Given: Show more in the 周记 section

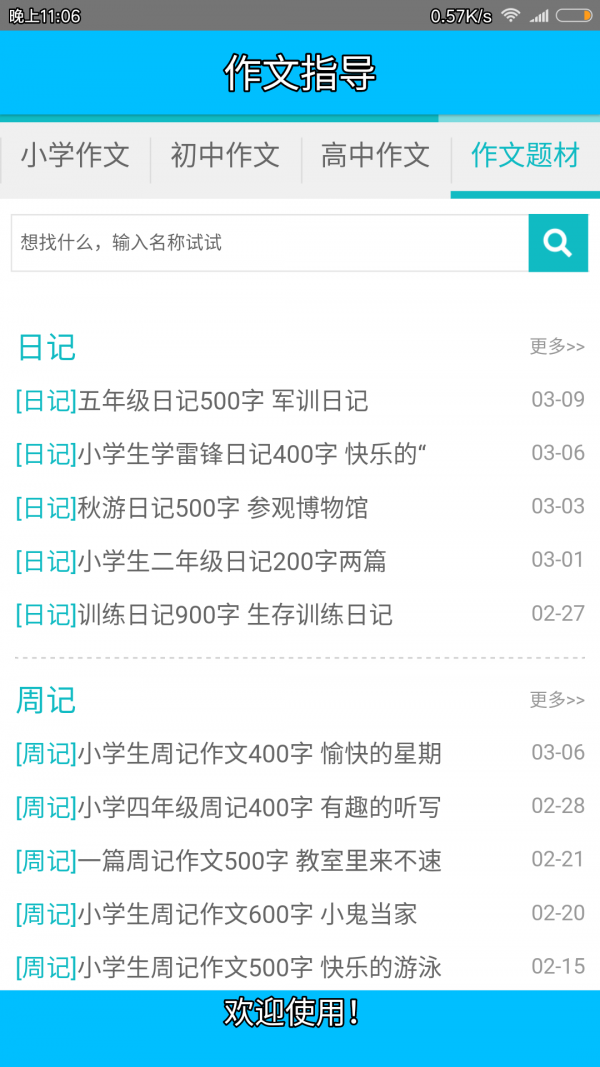Looking at the screenshot, I should pyautogui.click(x=557, y=700).
